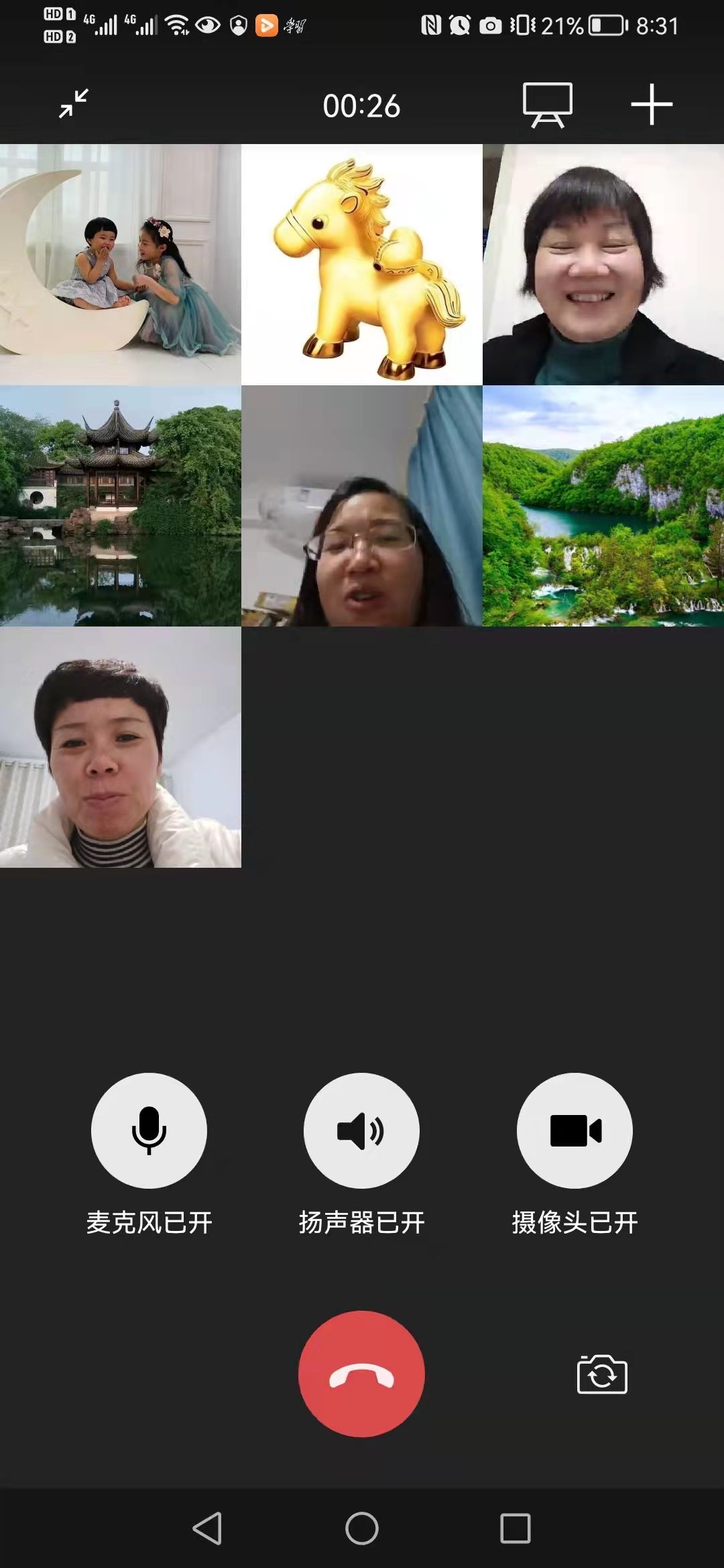
Task: Open the green valley lake participant tile
Action: (x=603, y=506)
